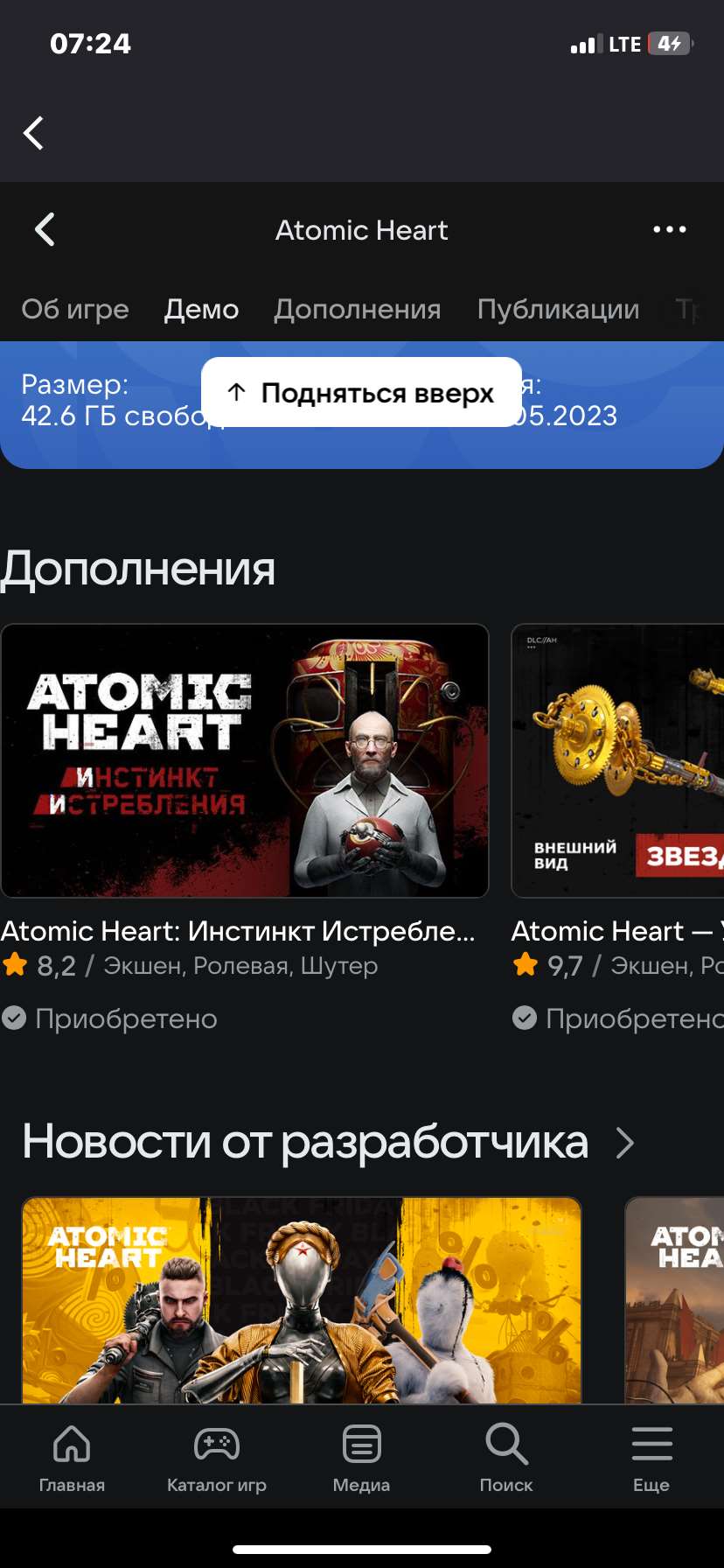This screenshot has width=724, height=1568.
Task: Tap the star rating icon showing 8,2
Action: coord(17,964)
